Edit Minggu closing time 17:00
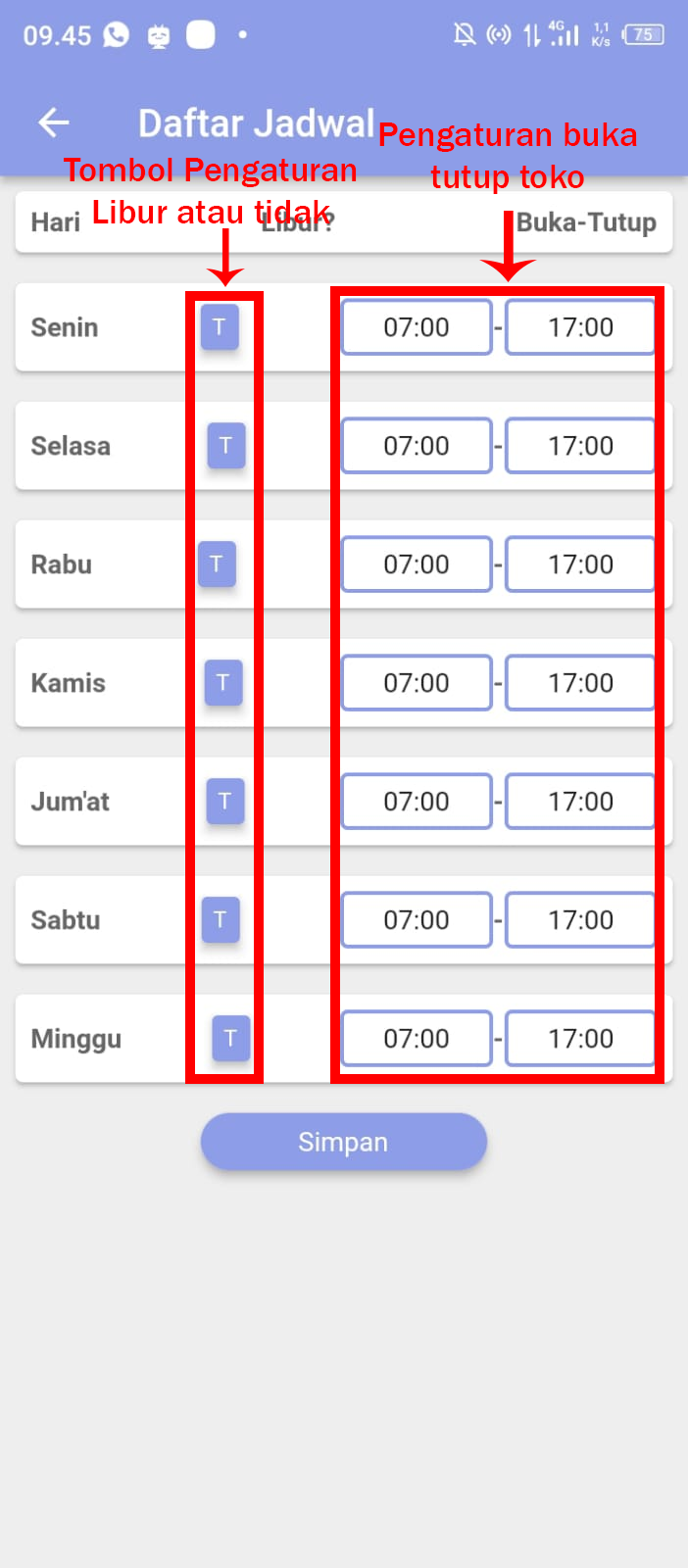Image resolution: width=688 pixels, height=1568 pixels. (x=580, y=1039)
